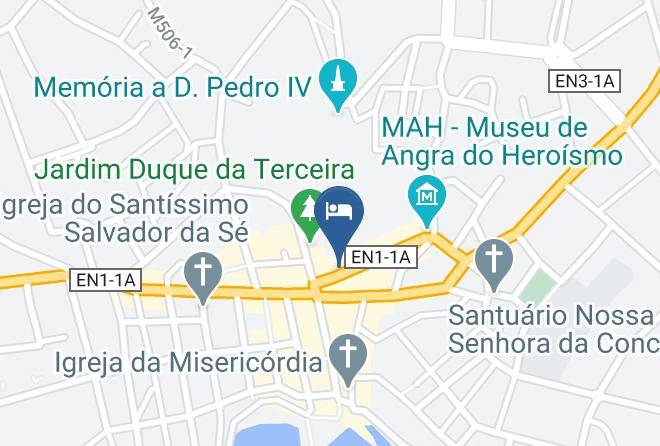Tap the Igreja do Santíssimo Salvador da Sé pin

(203, 273)
